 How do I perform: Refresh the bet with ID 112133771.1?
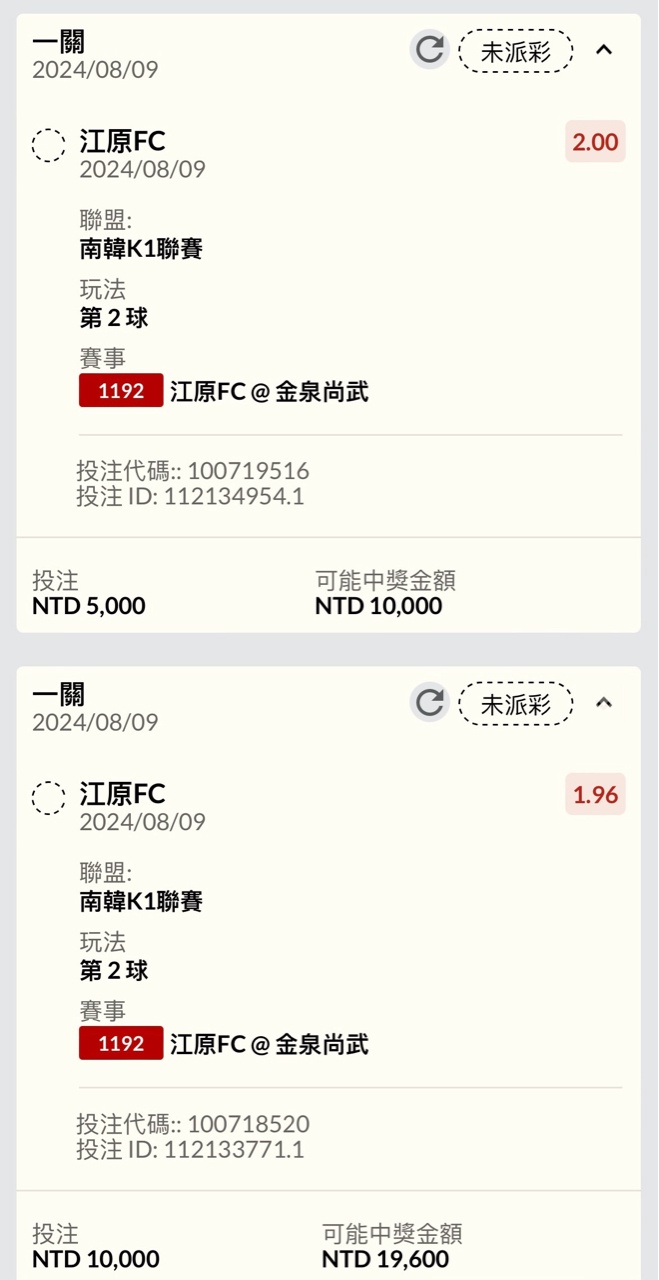point(430,703)
